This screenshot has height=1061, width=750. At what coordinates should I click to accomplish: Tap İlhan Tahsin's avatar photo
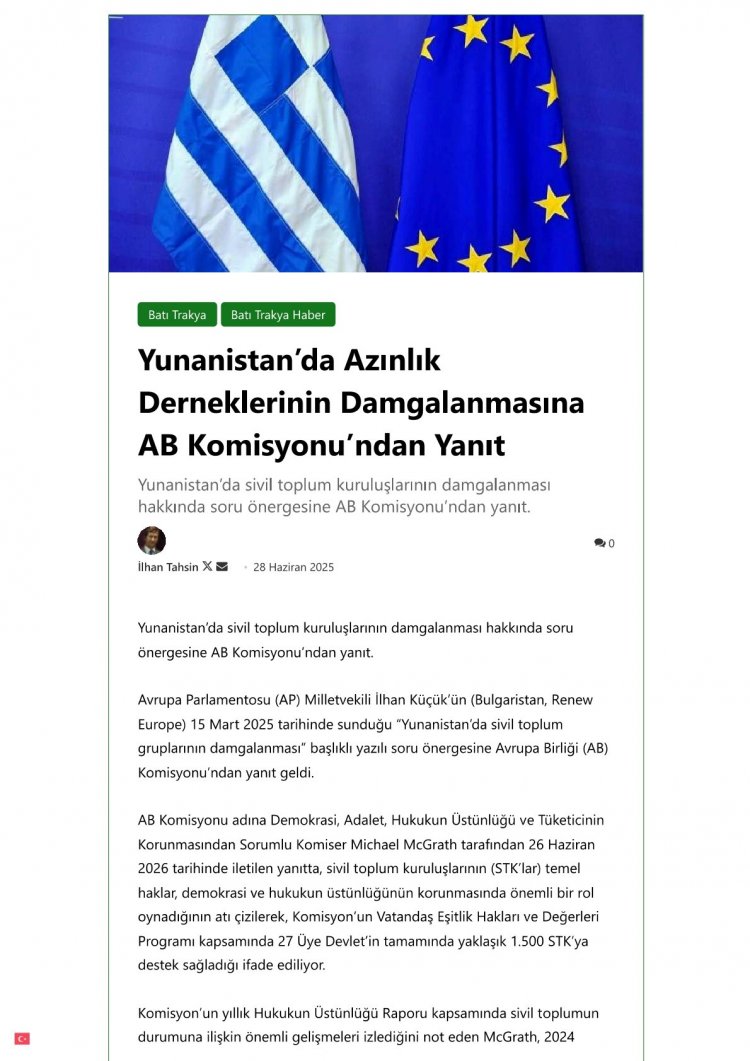(151, 540)
